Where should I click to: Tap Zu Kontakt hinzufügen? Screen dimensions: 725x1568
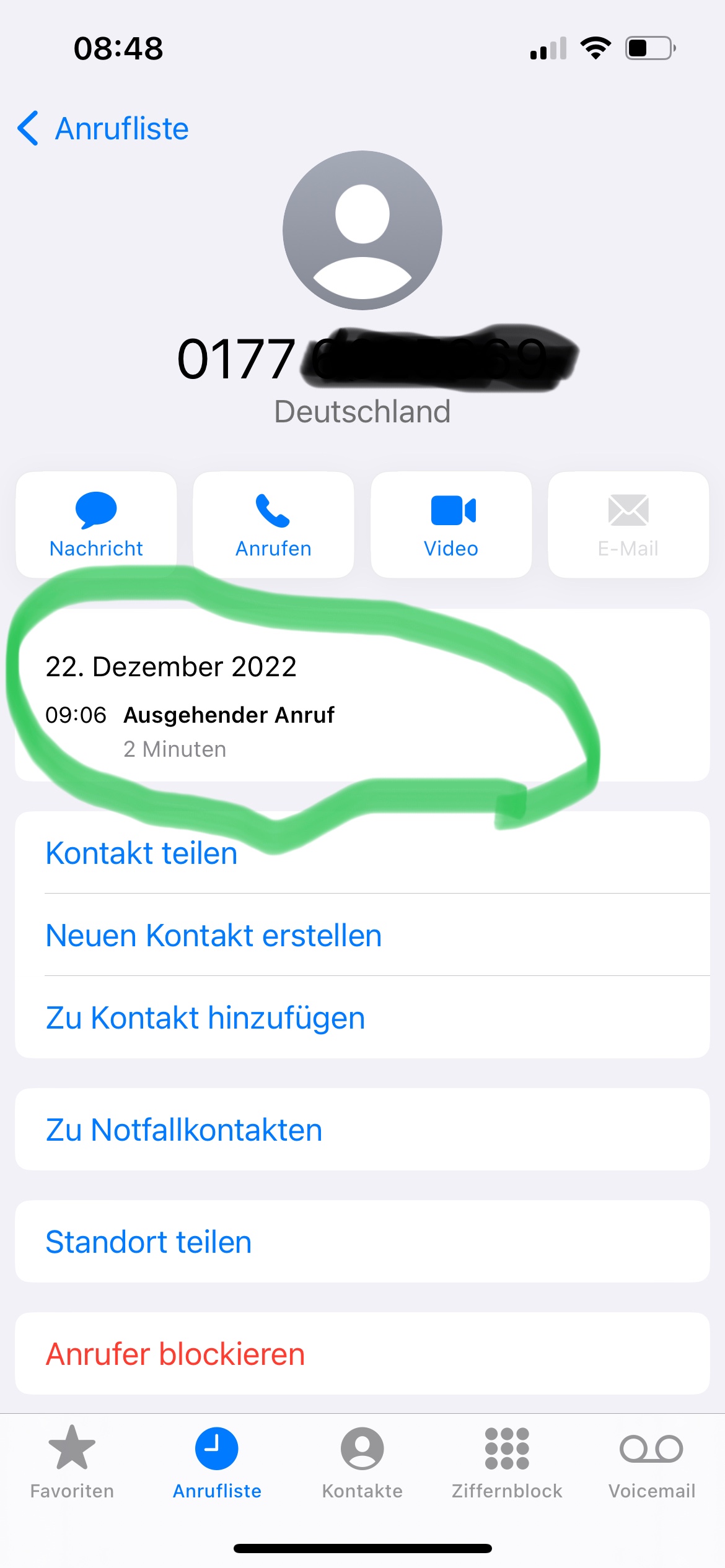pos(205,1017)
